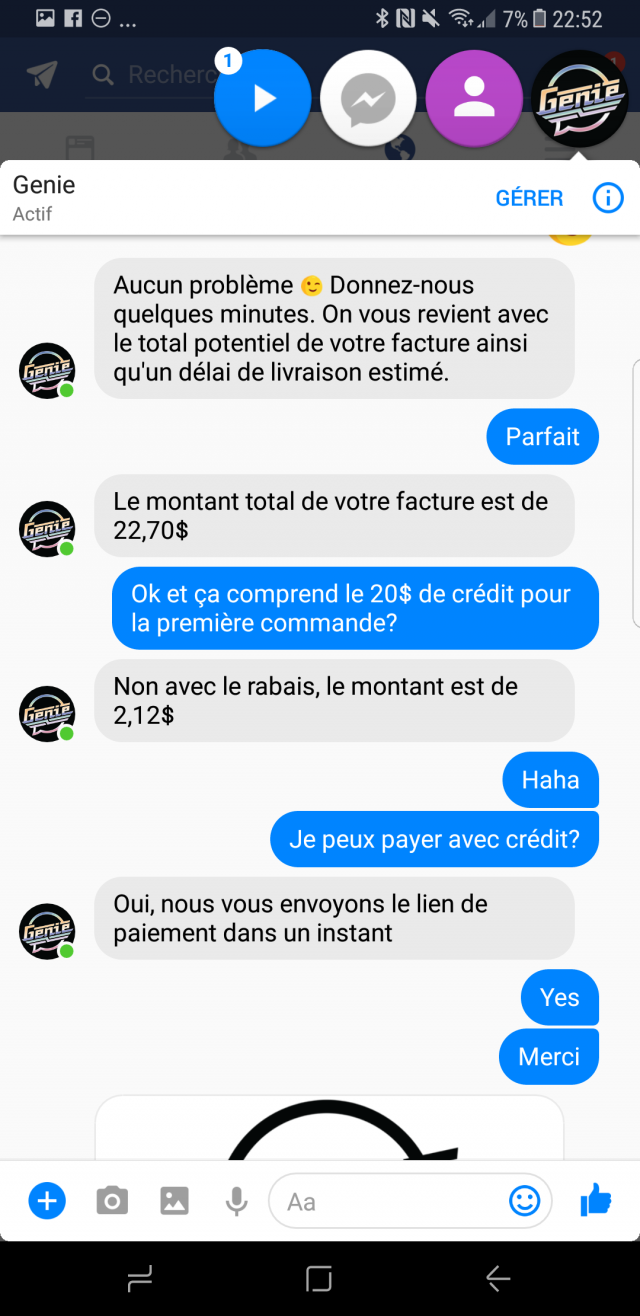This screenshot has width=640, height=1316.
Task: Go to the phone's home screen
Action: point(319,1277)
